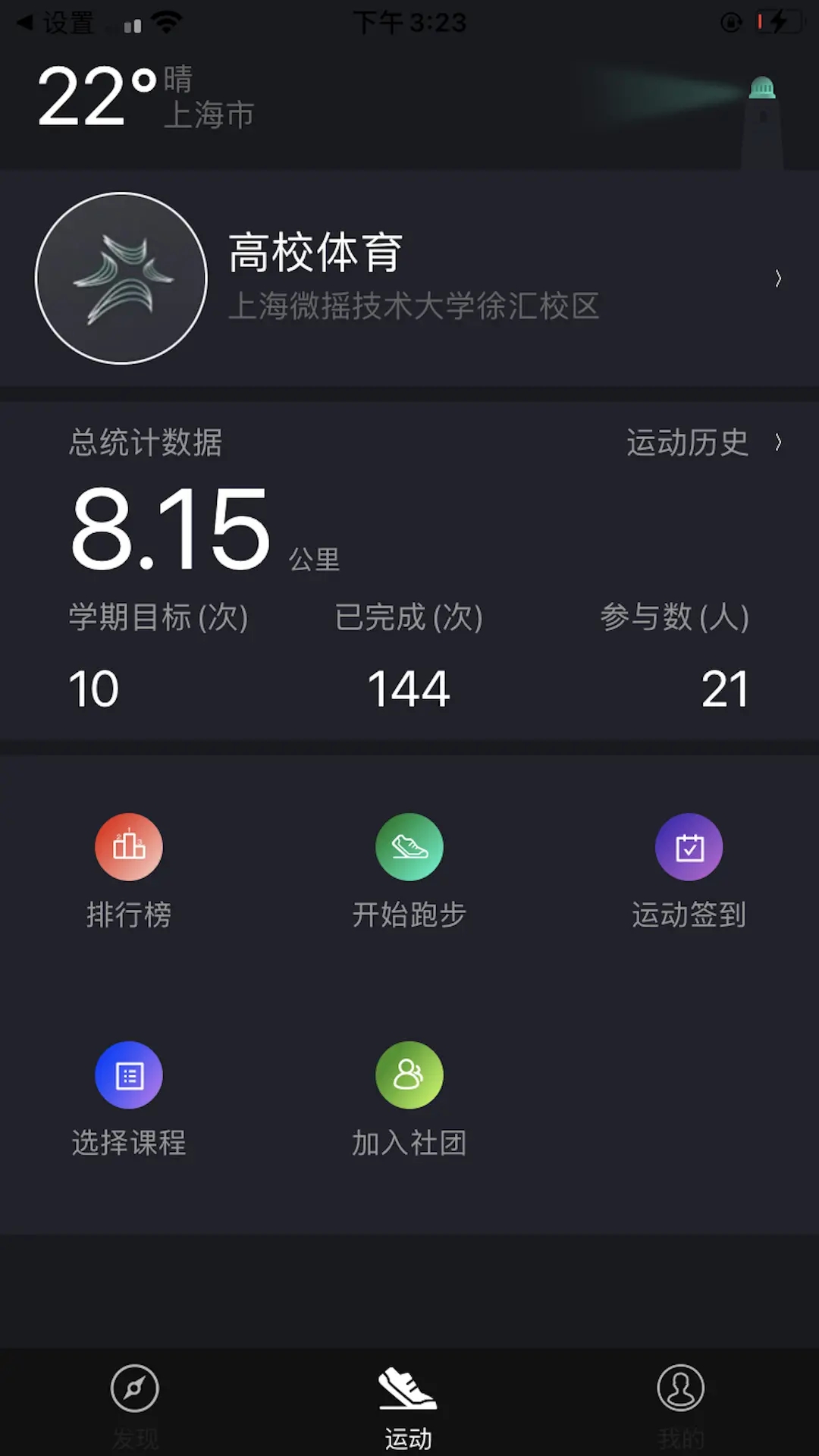This screenshot has height=1456, width=819.
Task: Expand the 高校体育 school details chevron
Action: point(780,278)
